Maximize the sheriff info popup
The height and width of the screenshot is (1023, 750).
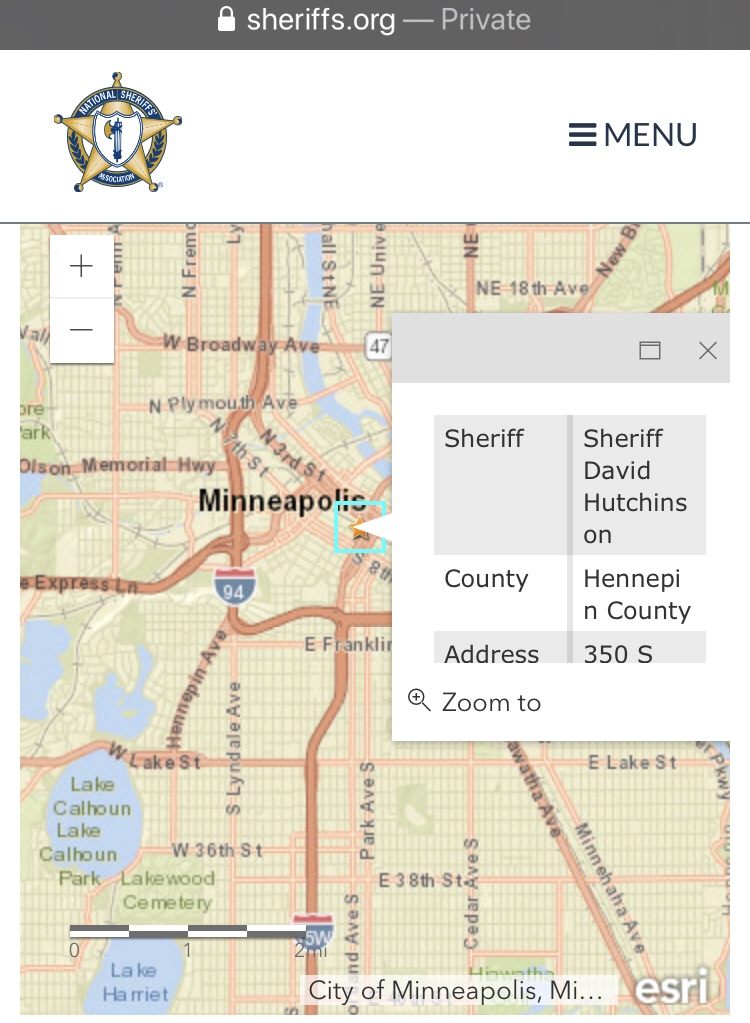tap(650, 350)
